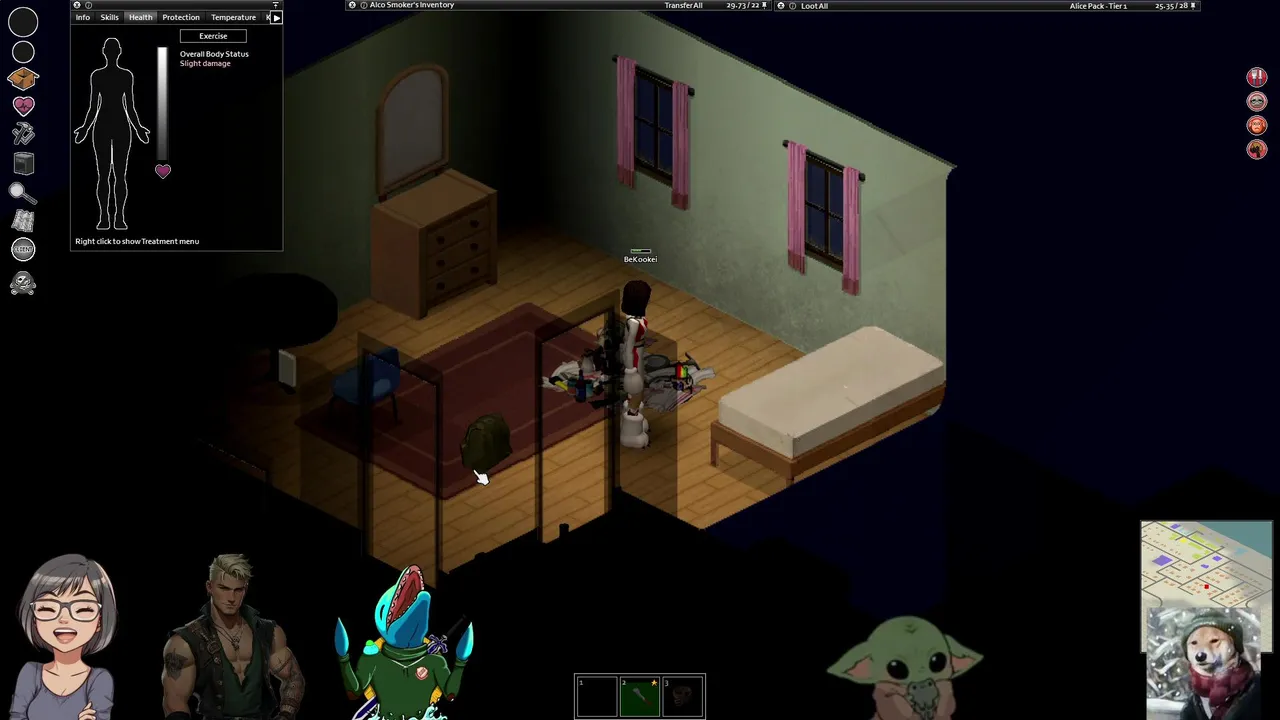Open the Temperature tab
The height and width of the screenshot is (720, 1280).
(x=233, y=17)
